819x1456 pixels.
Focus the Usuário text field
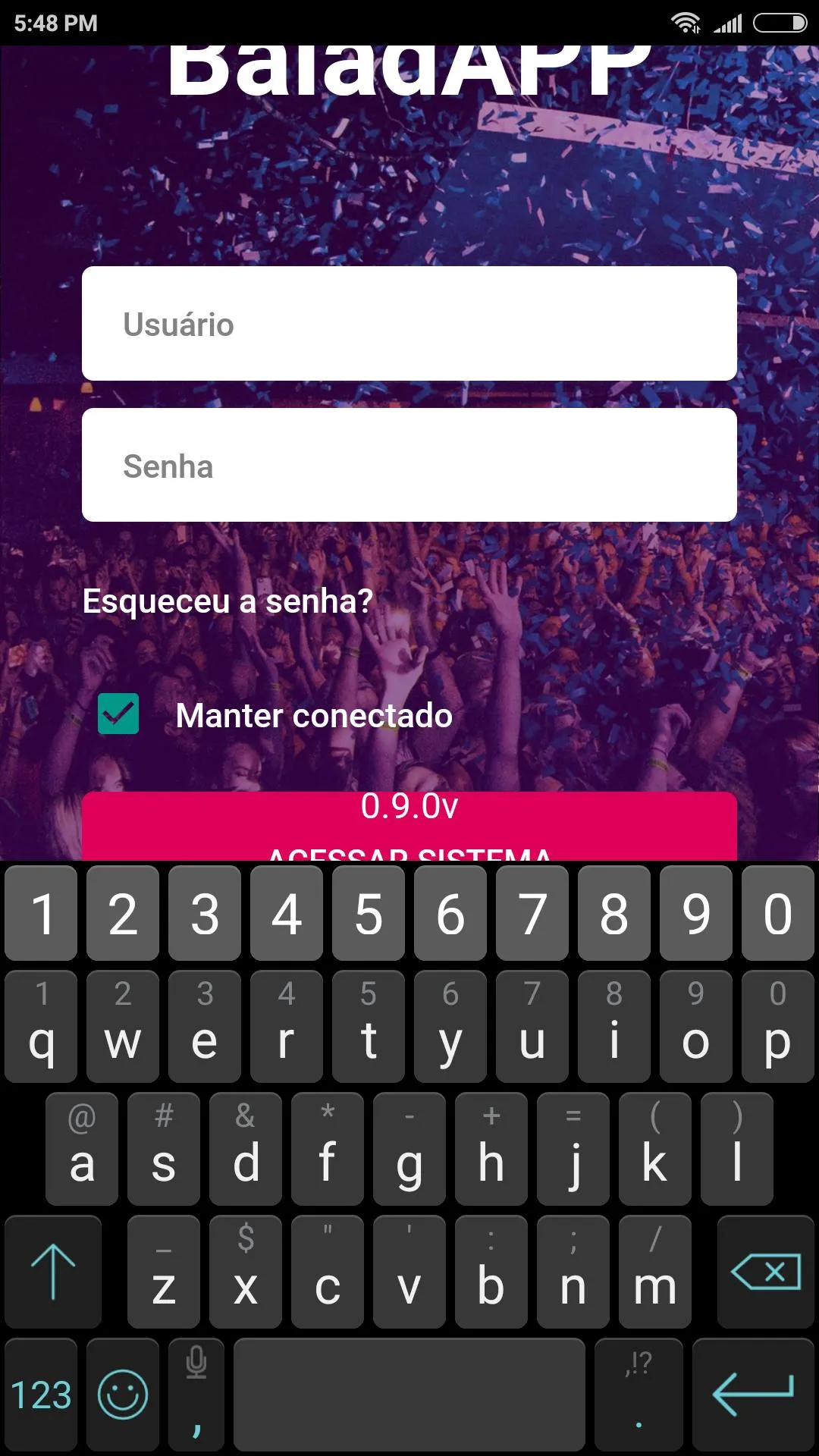coord(409,324)
